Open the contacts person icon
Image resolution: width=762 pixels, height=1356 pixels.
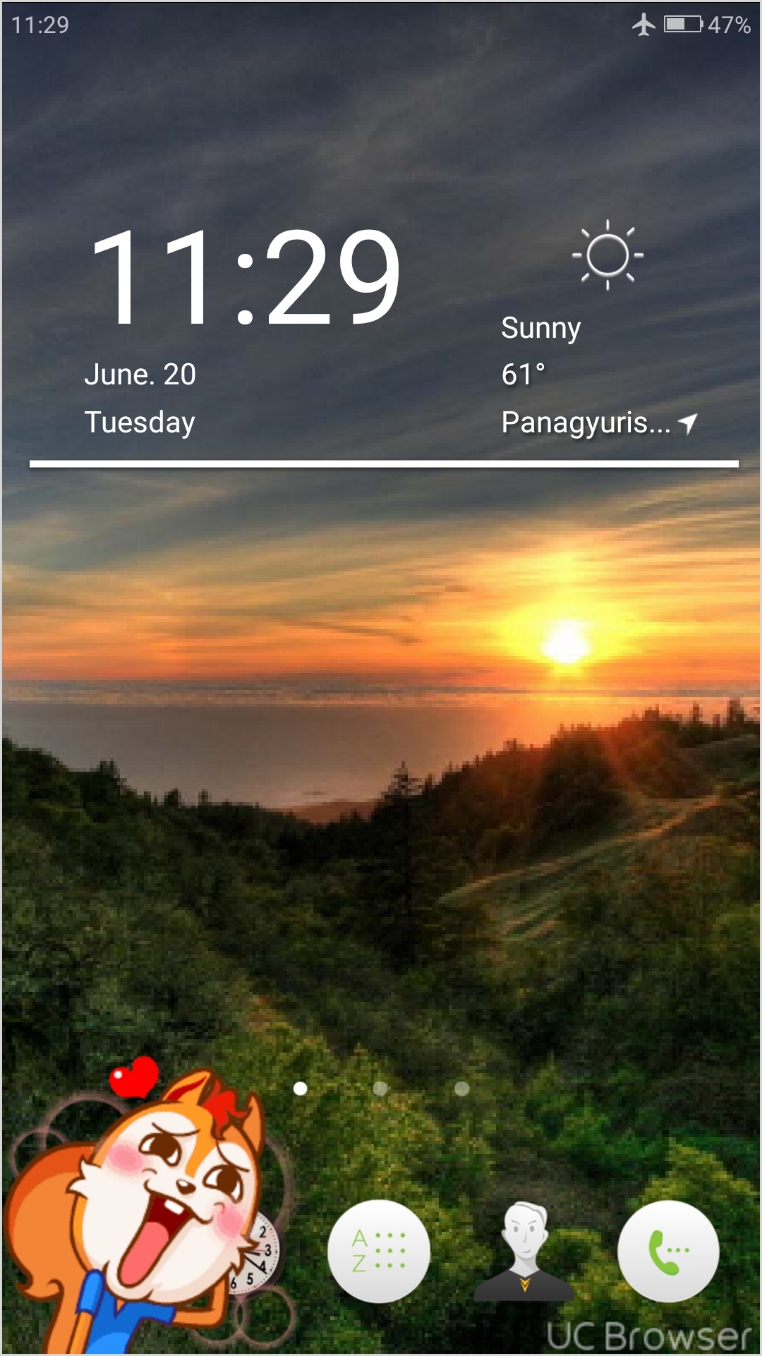[x=524, y=1252]
